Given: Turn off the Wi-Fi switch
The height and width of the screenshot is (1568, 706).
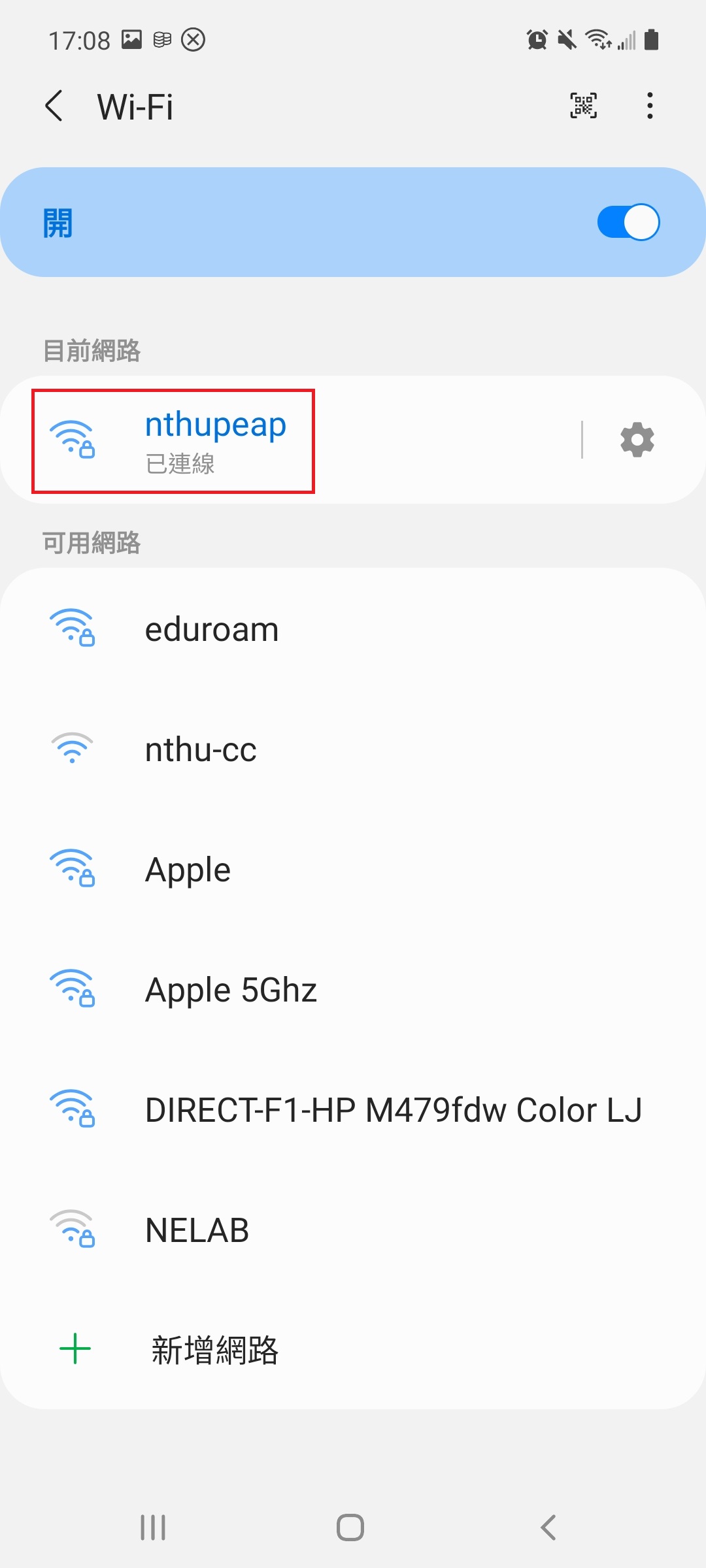Looking at the screenshot, I should 628,223.
